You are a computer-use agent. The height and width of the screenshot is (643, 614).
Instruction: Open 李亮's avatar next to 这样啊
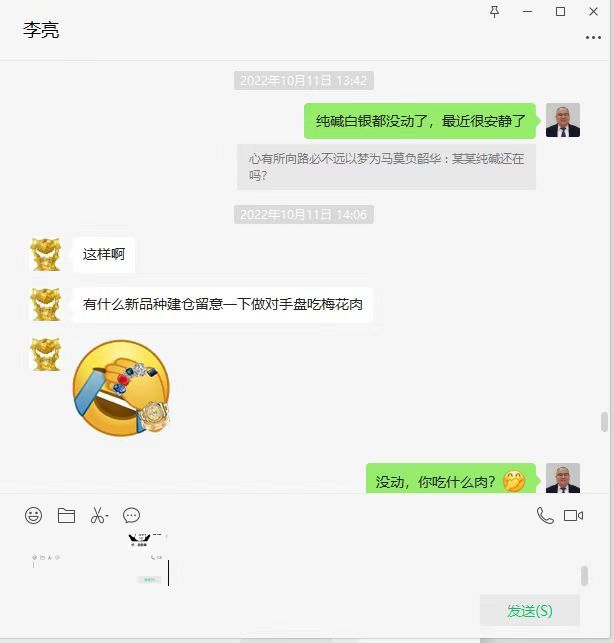[x=46, y=255]
